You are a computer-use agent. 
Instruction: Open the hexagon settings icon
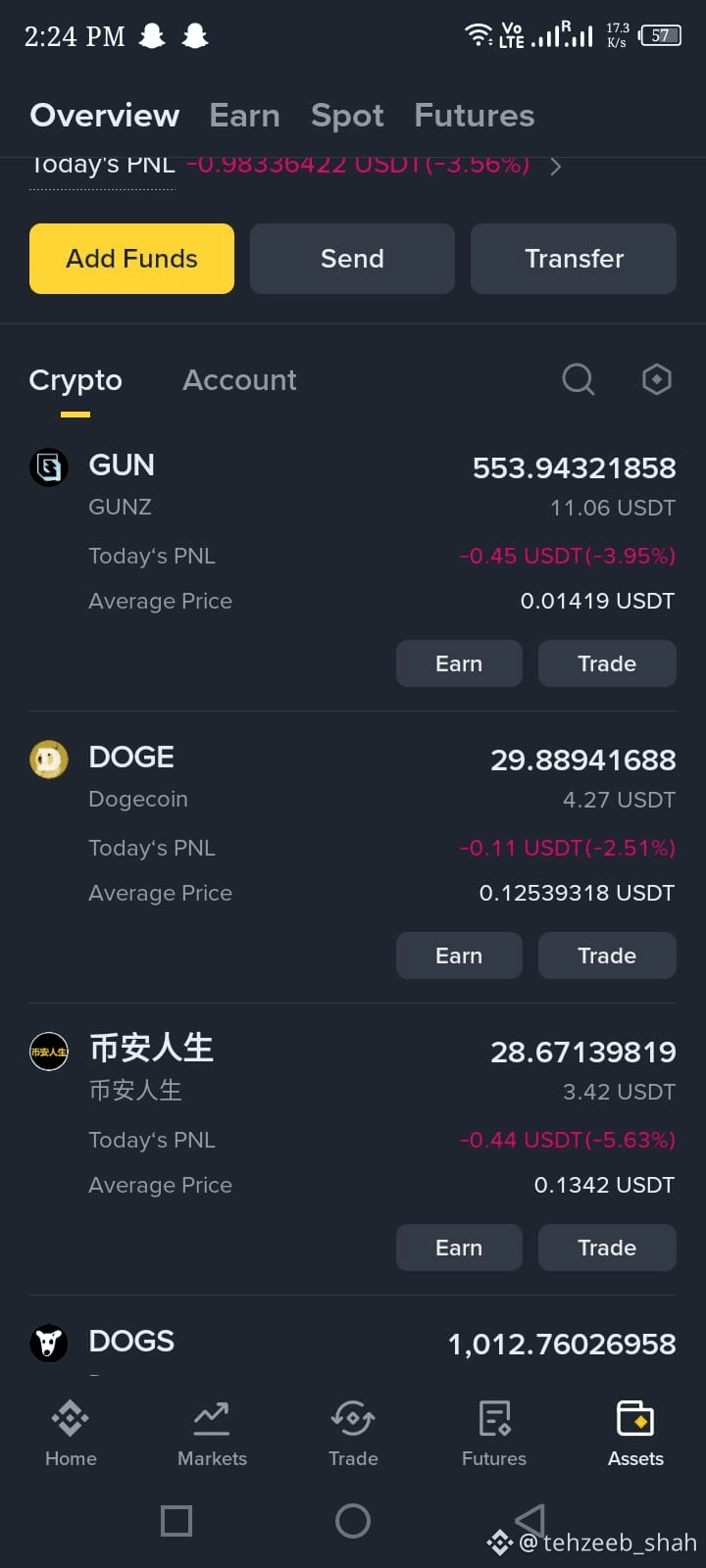pyautogui.click(x=656, y=379)
